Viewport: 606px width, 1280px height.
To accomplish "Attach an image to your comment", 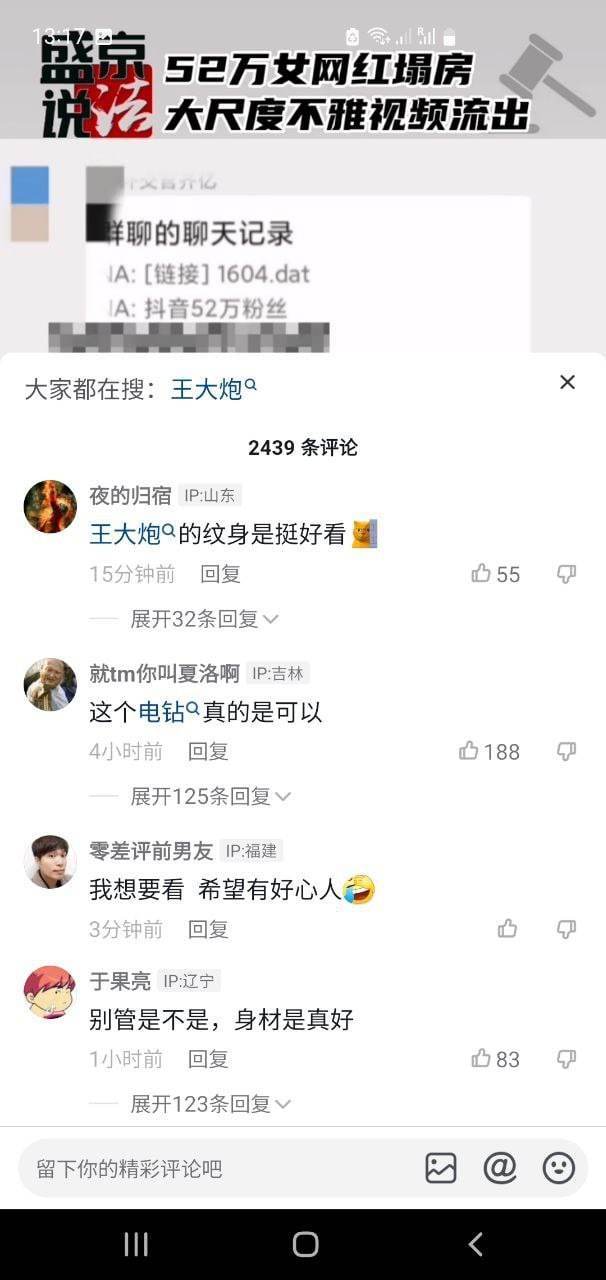I will click(441, 1168).
